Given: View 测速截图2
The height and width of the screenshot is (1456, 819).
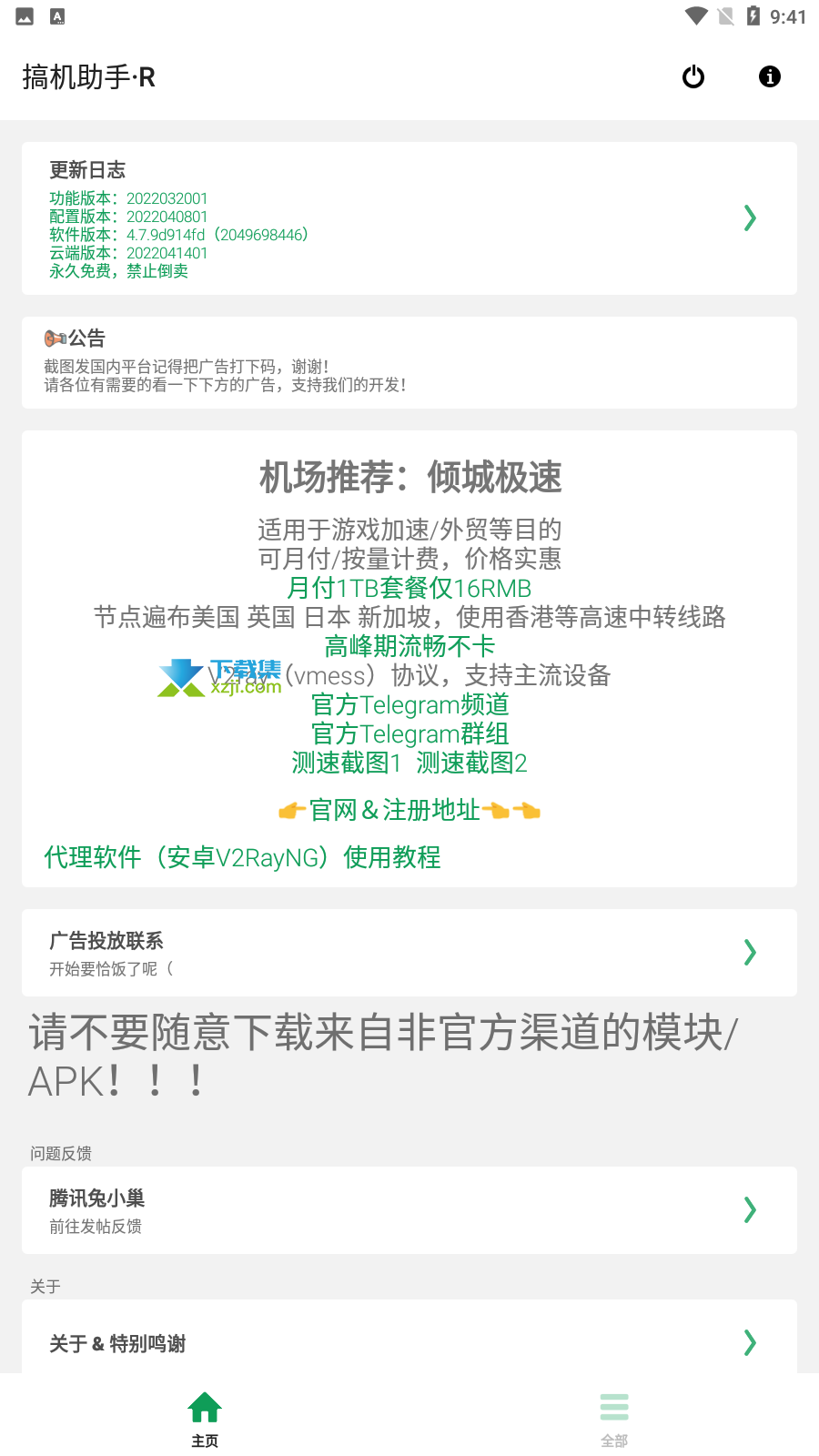Looking at the screenshot, I should point(471,763).
